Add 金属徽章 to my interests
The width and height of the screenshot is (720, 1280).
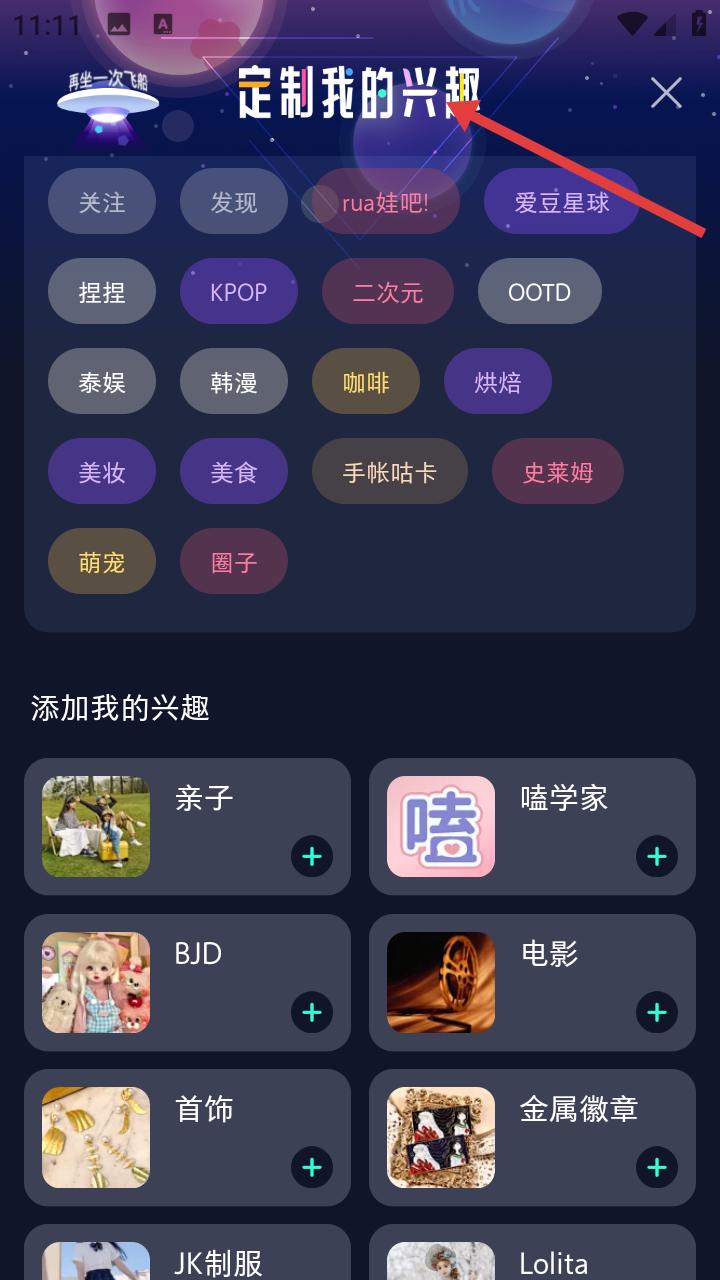click(x=657, y=1167)
